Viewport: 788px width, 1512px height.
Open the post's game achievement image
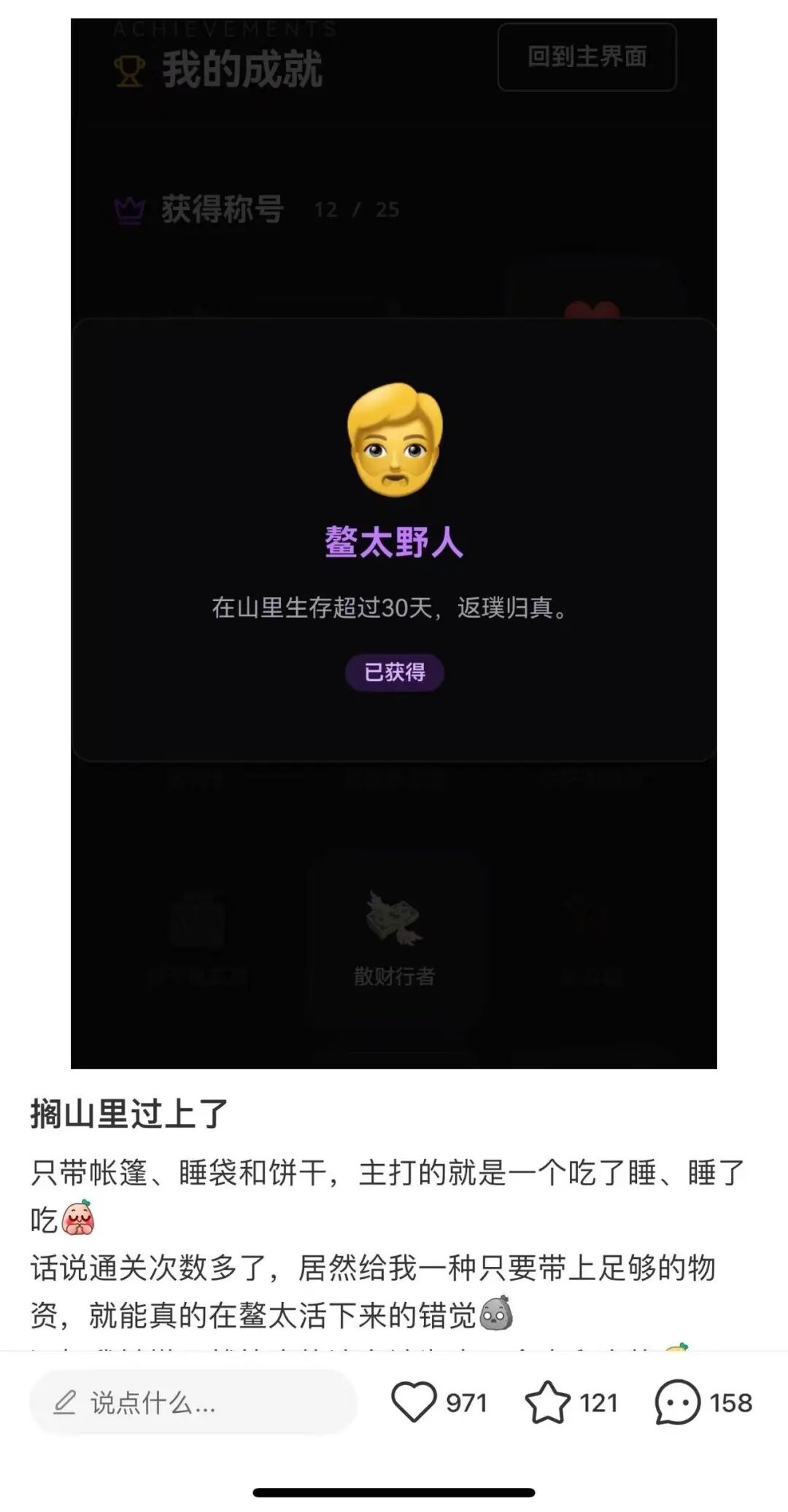pyautogui.click(x=393, y=543)
